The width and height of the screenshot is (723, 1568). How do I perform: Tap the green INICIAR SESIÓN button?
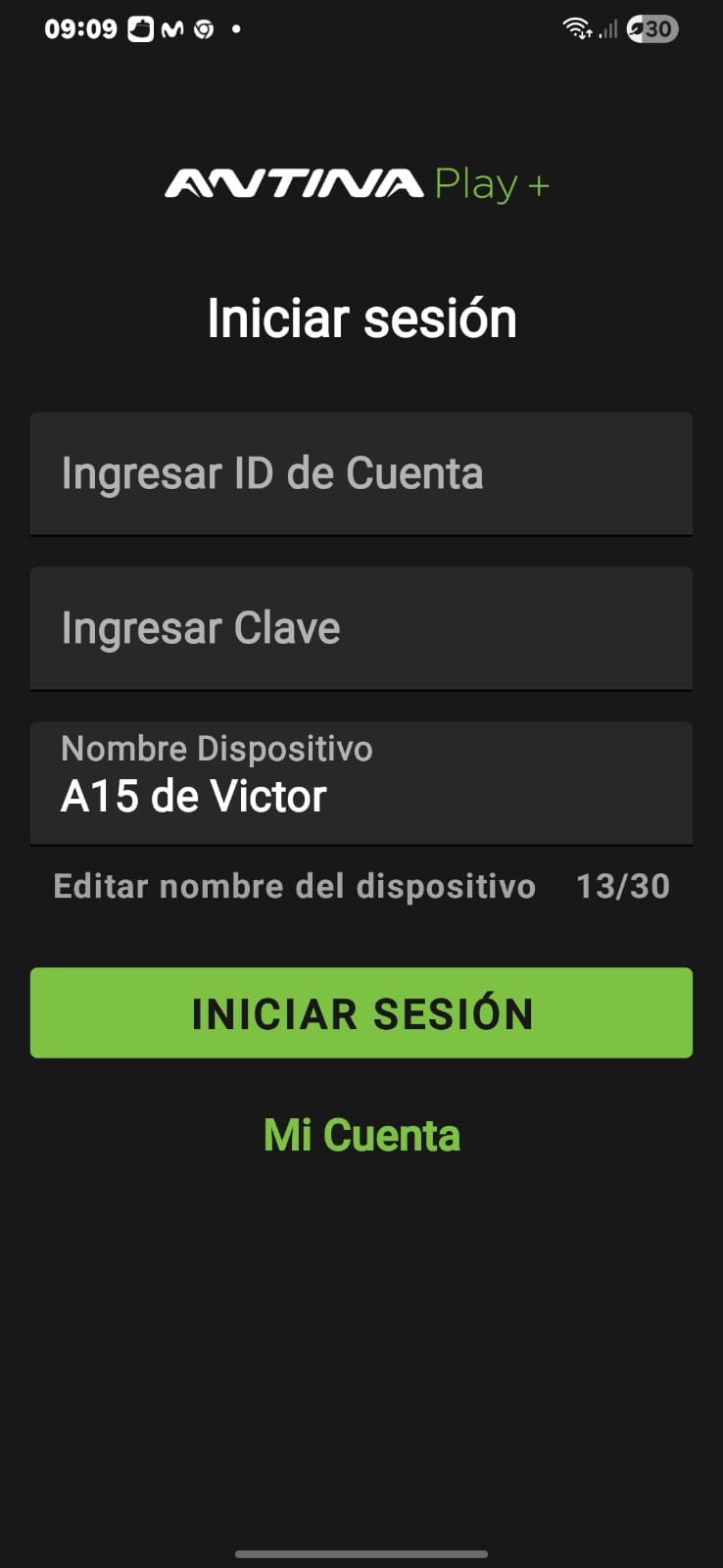(x=361, y=1012)
